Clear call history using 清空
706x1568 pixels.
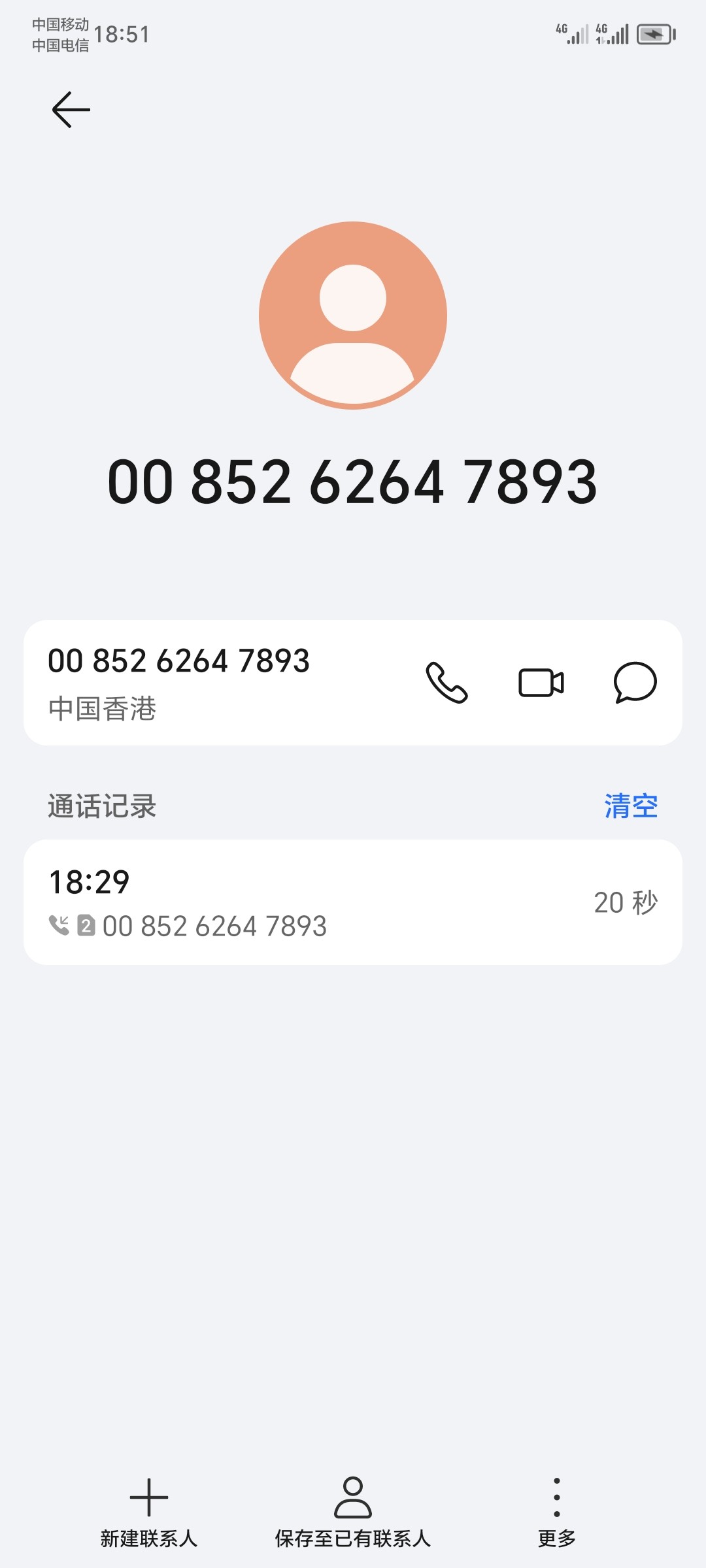coord(631,807)
